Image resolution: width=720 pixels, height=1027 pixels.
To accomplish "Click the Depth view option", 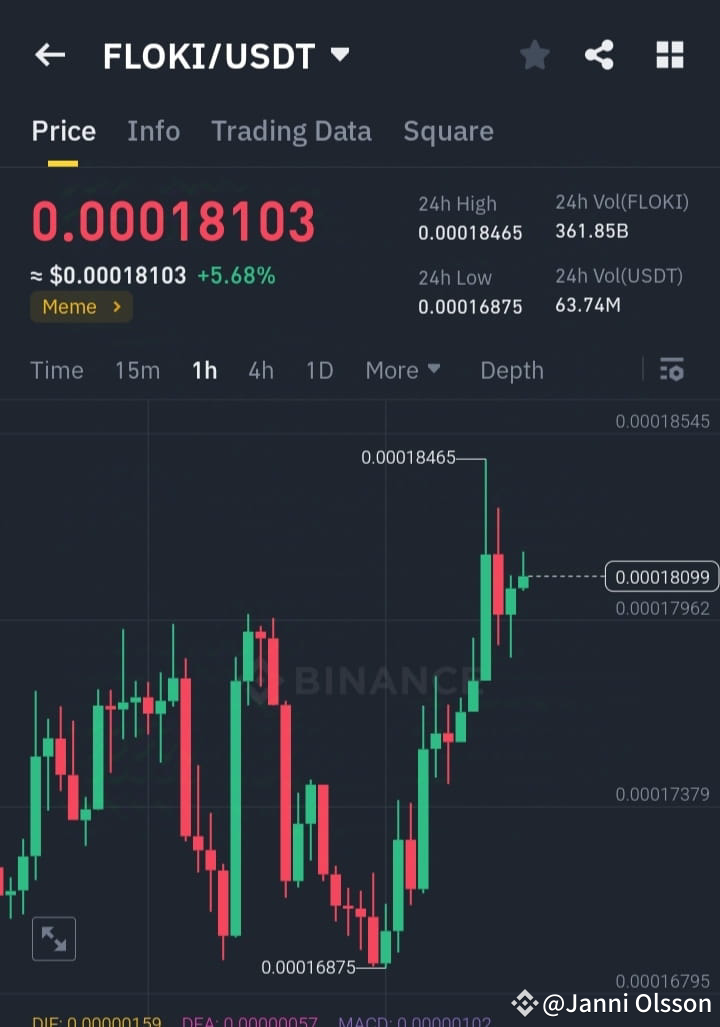I will 511,370.
